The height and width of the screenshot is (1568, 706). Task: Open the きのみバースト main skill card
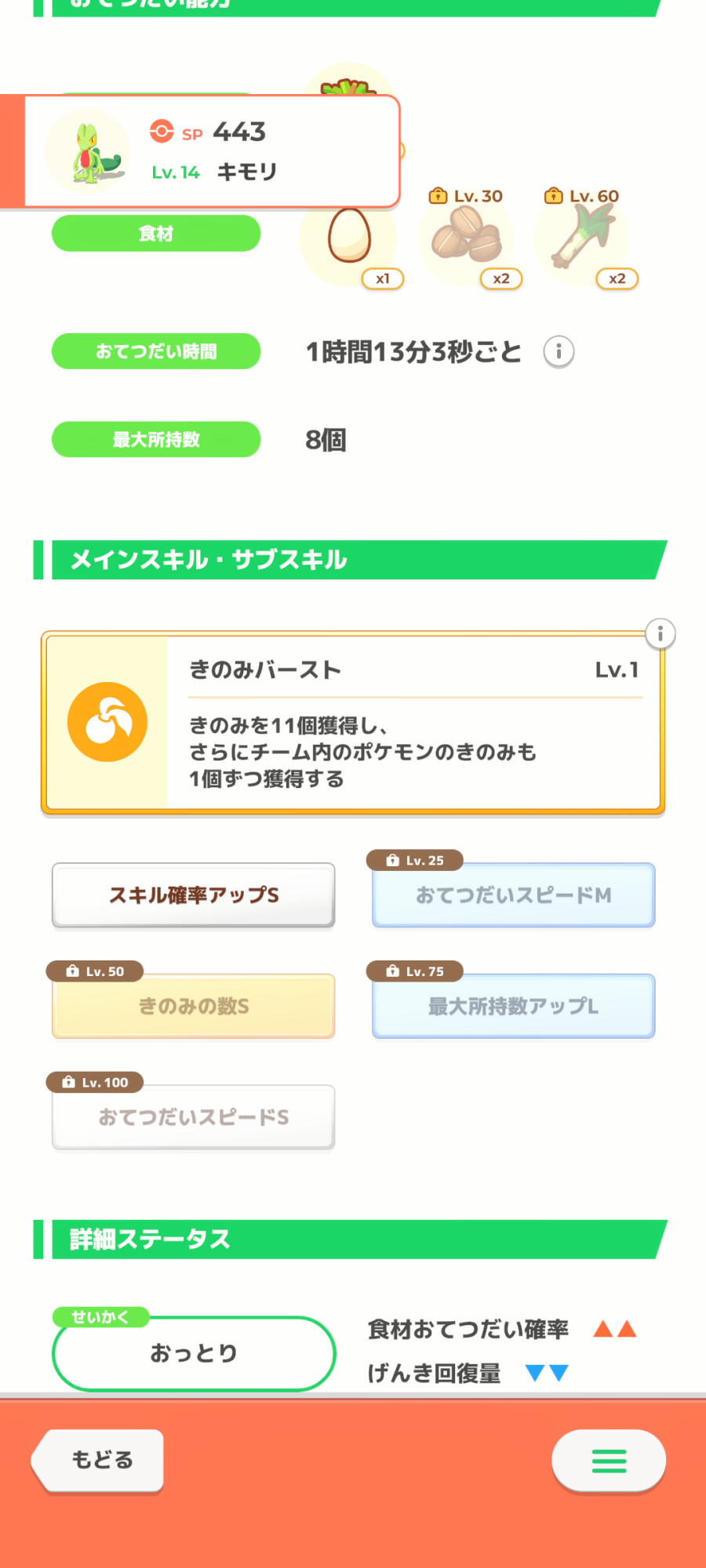pyautogui.click(x=353, y=723)
